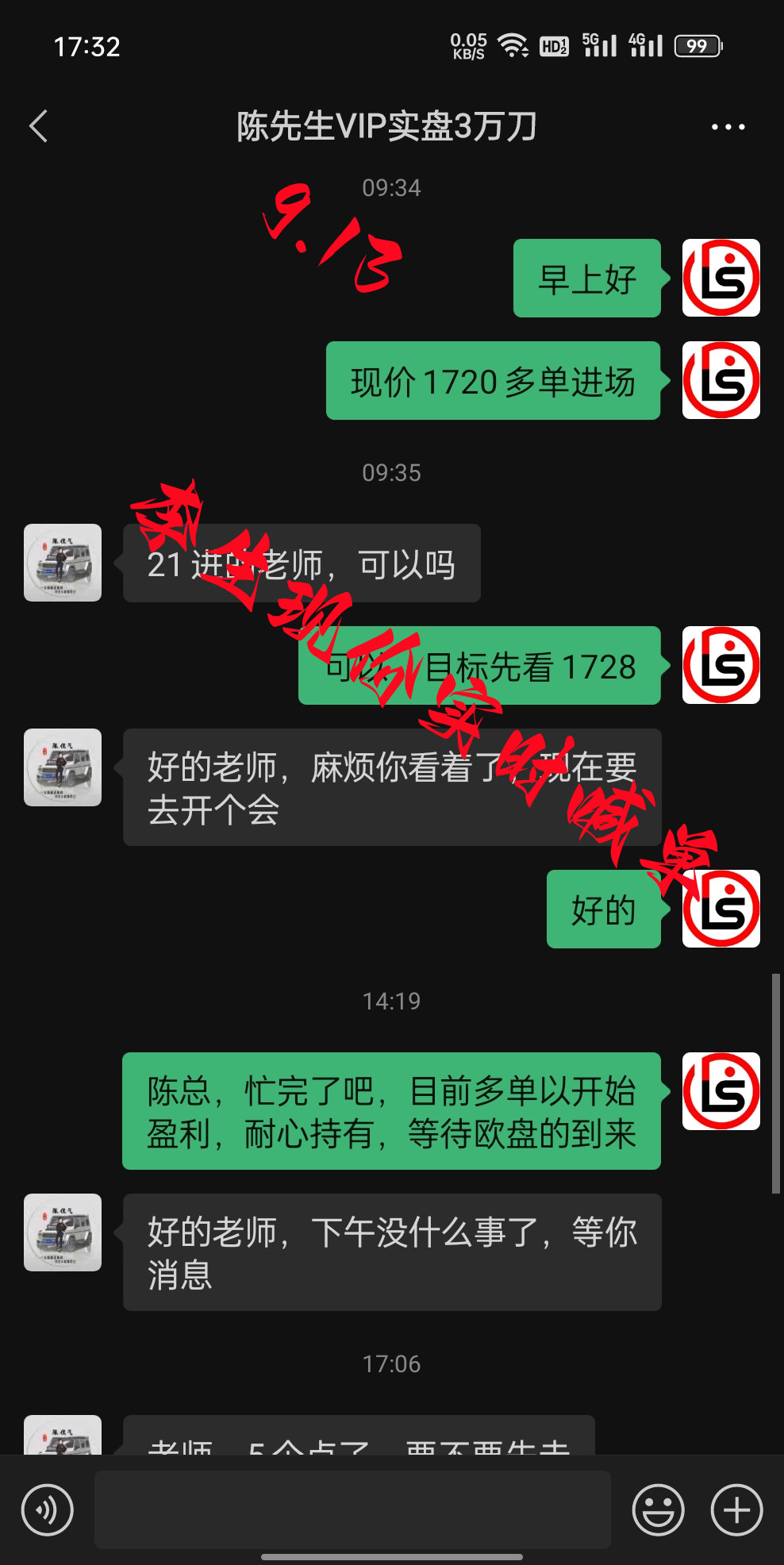Image resolution: width=784 pixels, height=1565 pixels.
Task: Tap the message text field
Action: (352, 1509)
